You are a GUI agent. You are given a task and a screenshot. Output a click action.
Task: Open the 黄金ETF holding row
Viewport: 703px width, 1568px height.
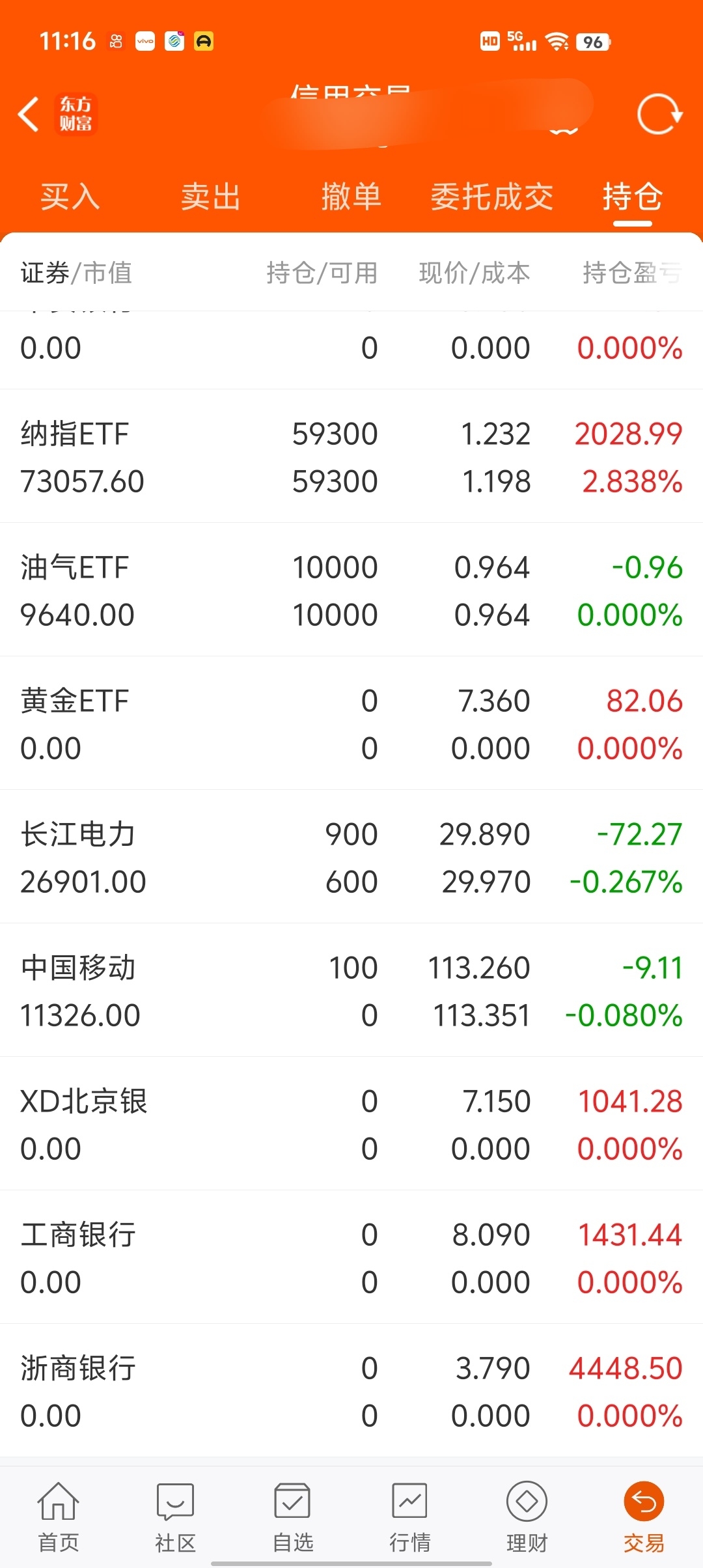coord(351,723)
